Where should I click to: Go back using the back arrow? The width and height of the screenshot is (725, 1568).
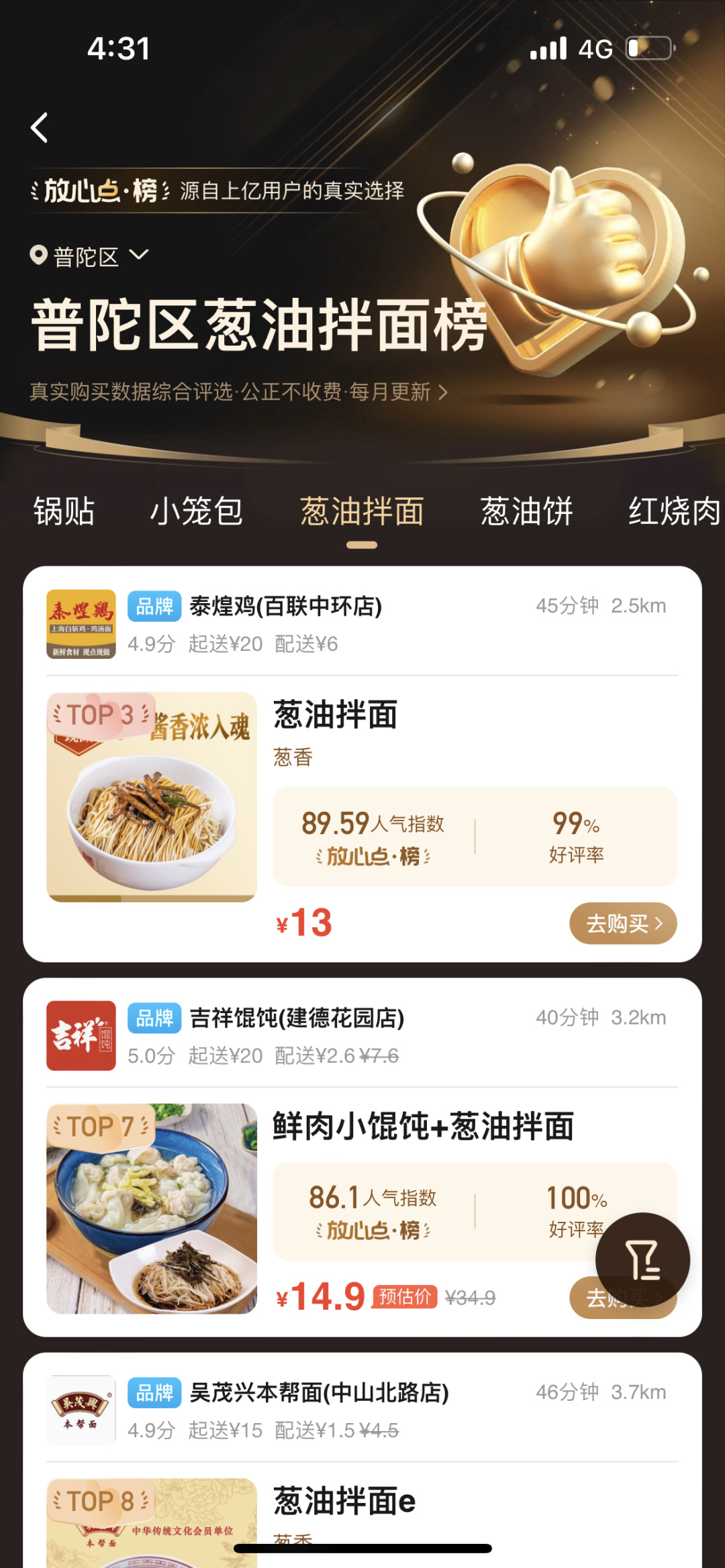[x=40, y=127]
